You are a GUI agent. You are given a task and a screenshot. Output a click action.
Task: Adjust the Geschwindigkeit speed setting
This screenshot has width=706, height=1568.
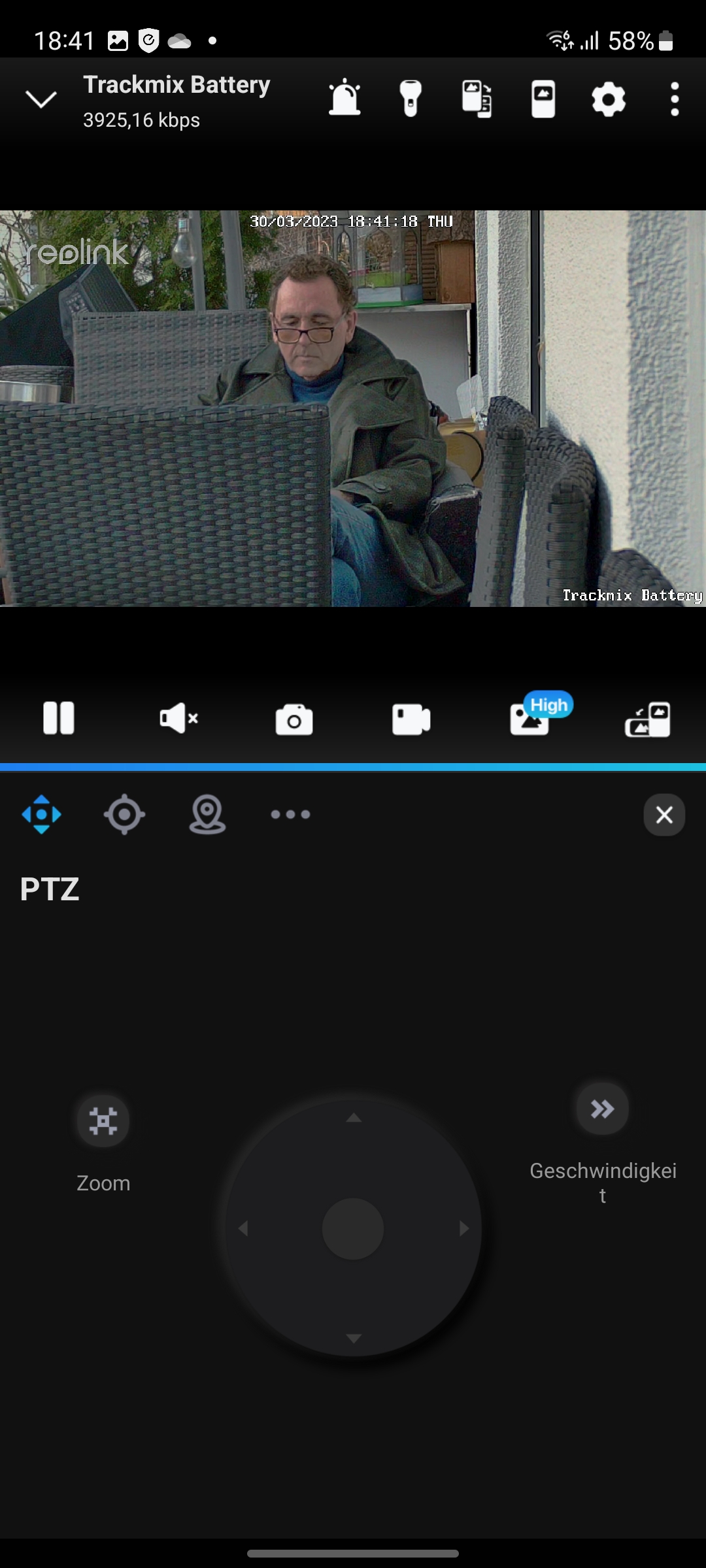pyautogui.click(x=602, y=1109)
